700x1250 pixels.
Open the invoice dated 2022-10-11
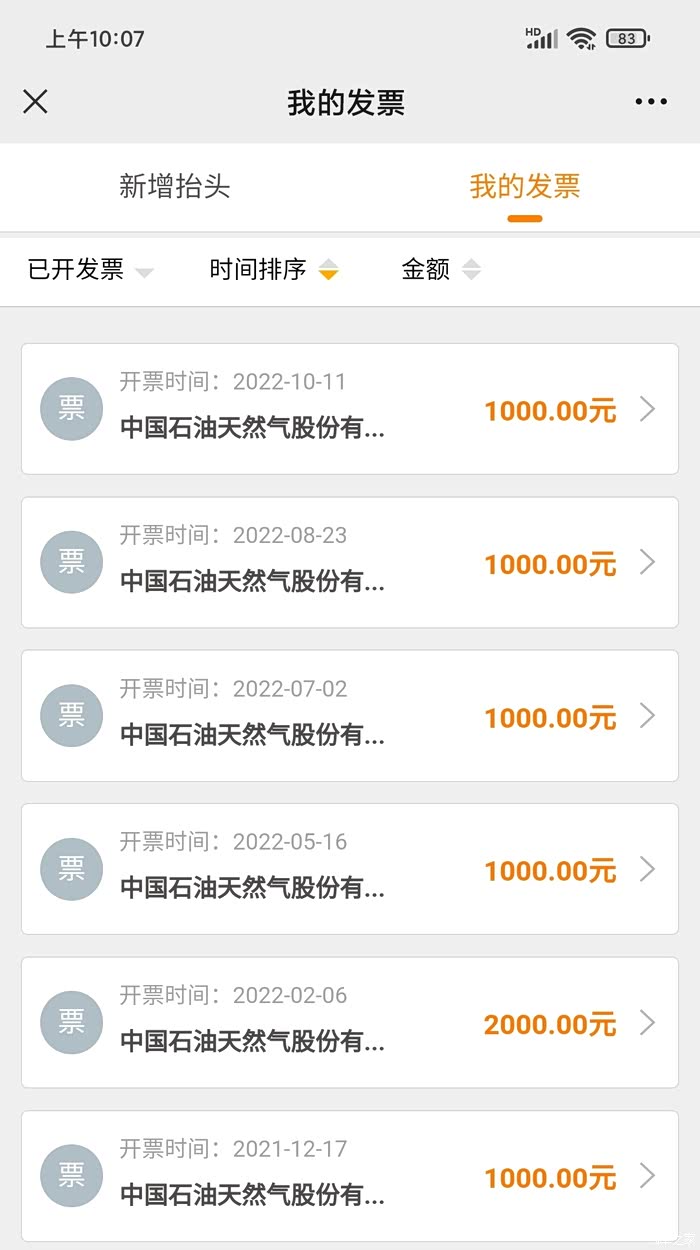pyautogui.click(x=350, y=409)
